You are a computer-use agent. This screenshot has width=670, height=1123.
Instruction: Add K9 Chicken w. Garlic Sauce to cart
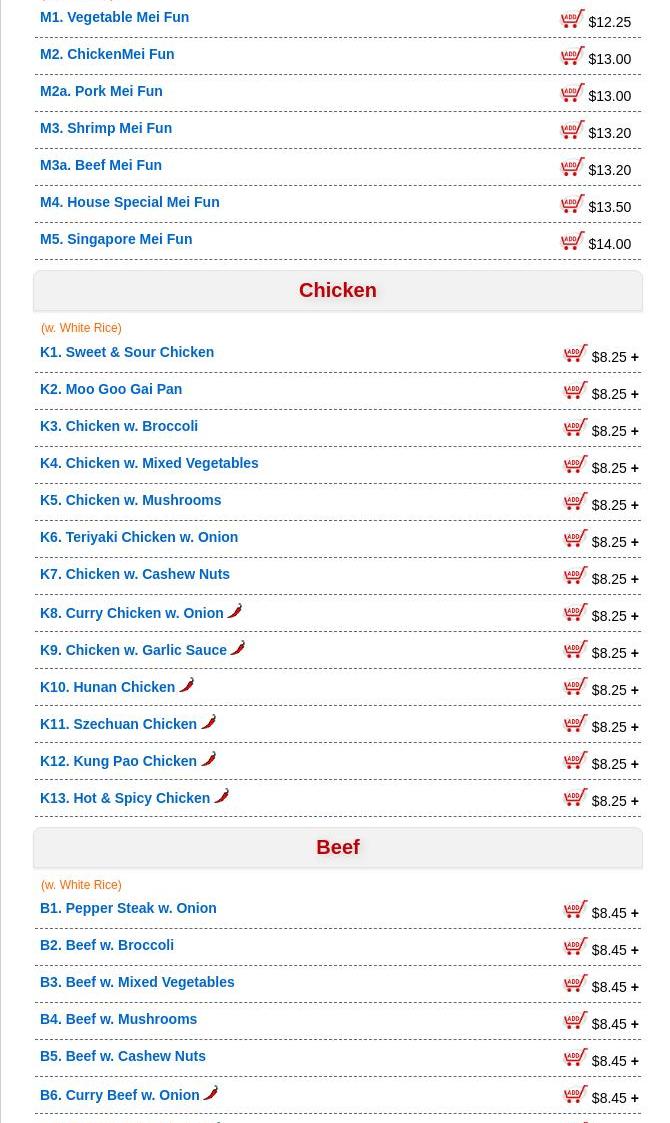[x=576, y=650]
